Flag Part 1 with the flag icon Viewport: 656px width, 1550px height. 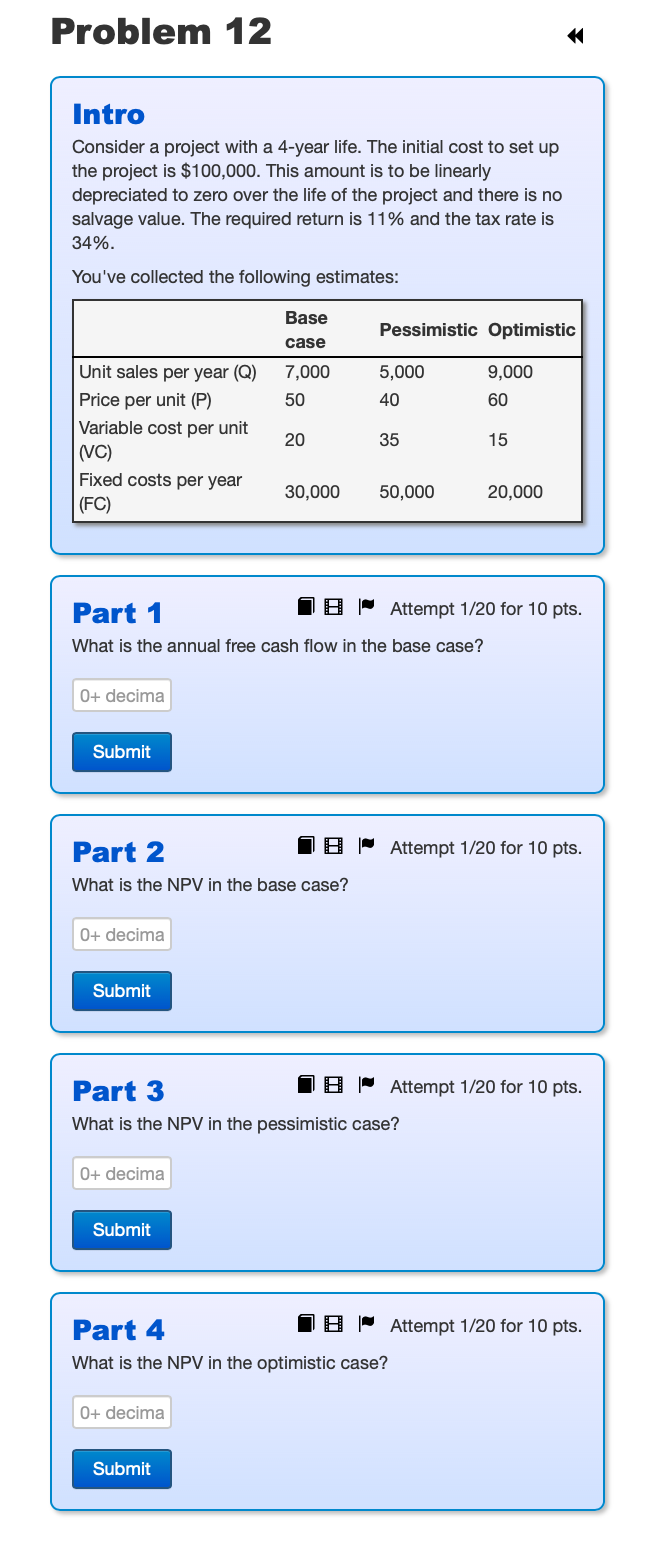366,607
